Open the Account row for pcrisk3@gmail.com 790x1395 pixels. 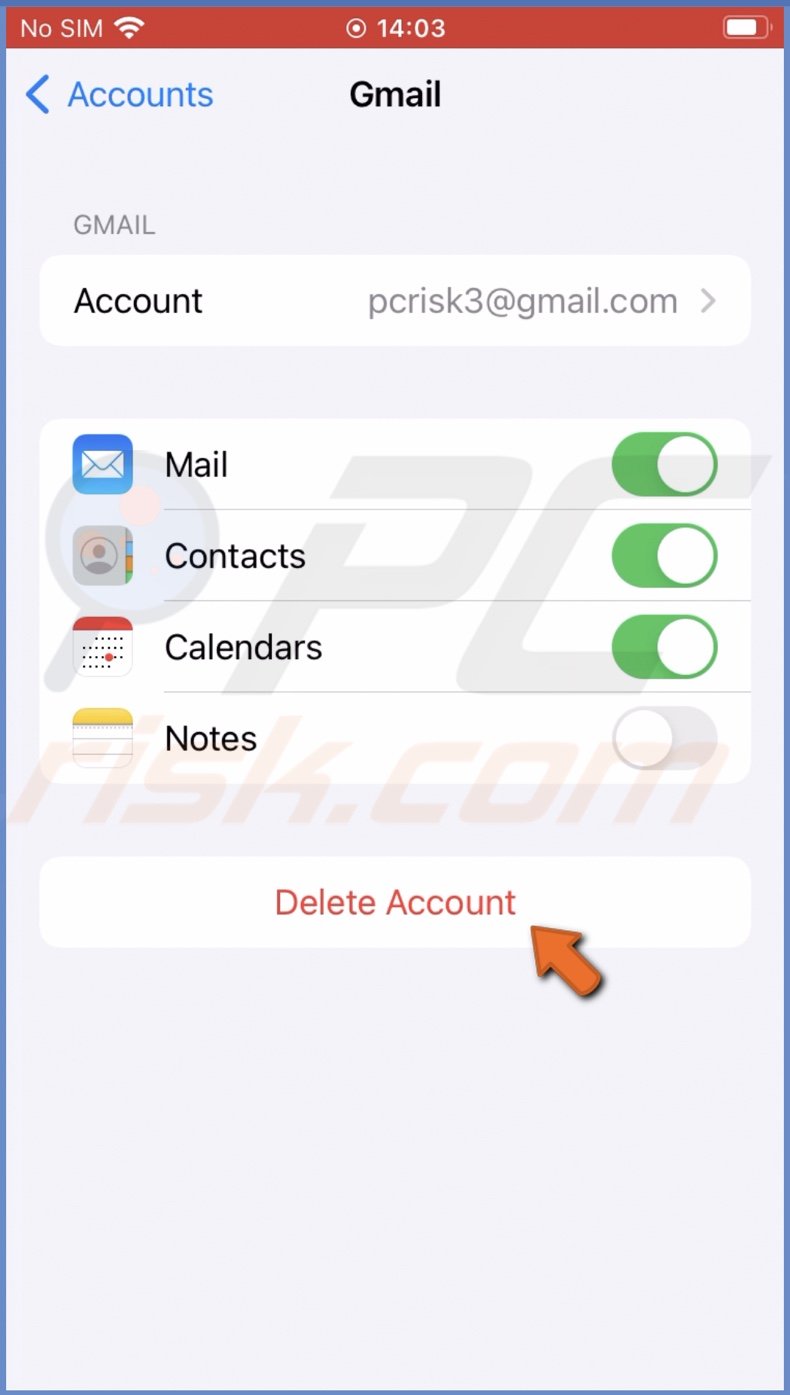point(395,301)
